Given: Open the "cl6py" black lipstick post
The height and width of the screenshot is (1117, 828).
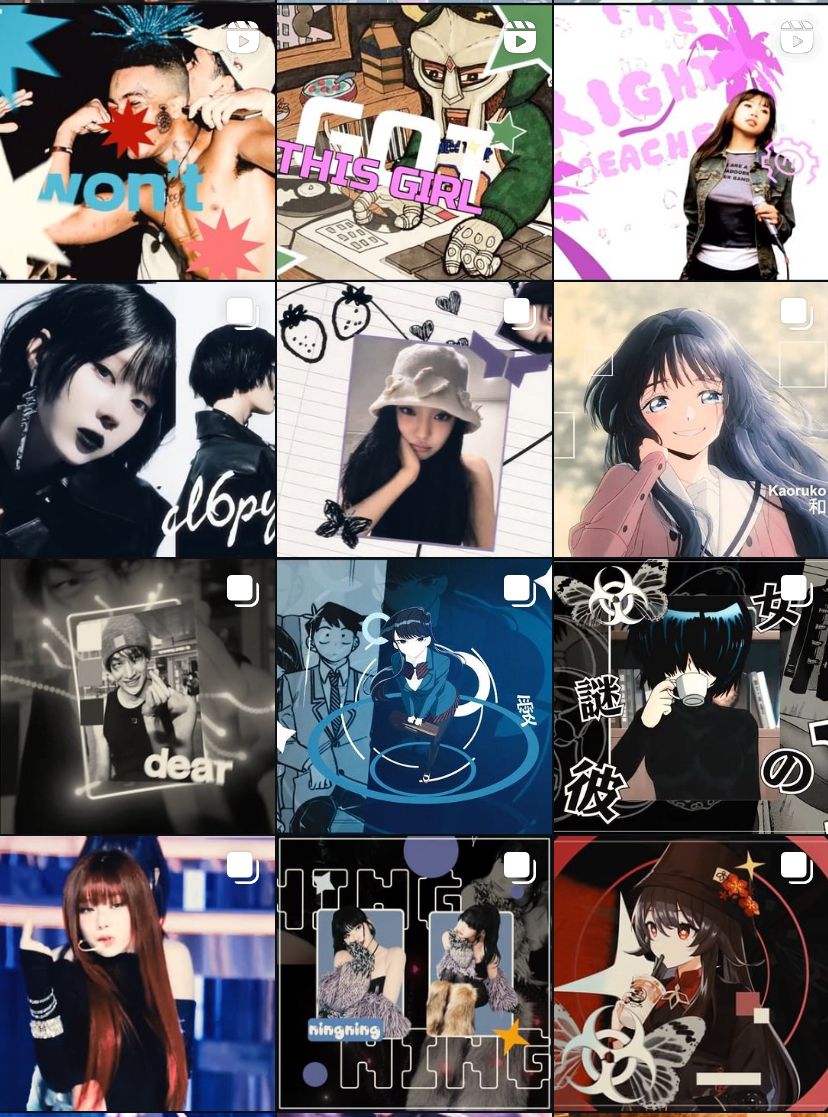Looking at the screenshot, I should click(x=137, y=419).
